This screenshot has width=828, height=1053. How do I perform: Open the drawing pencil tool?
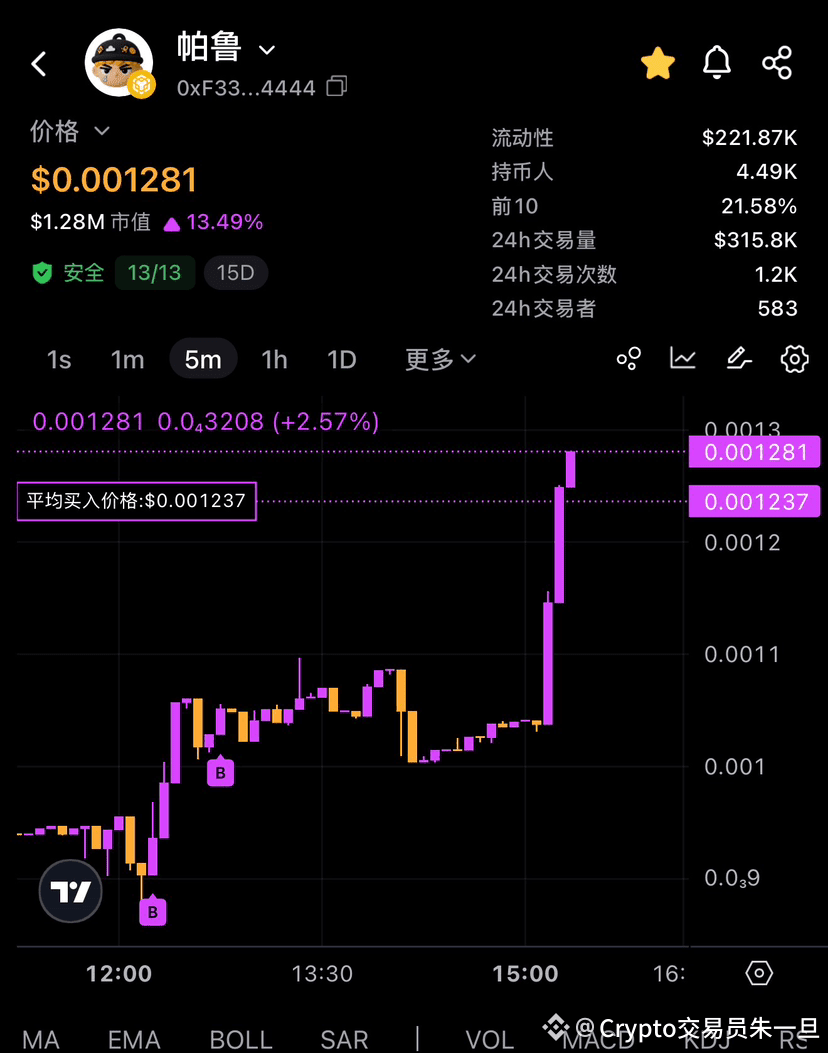[738, 358]
